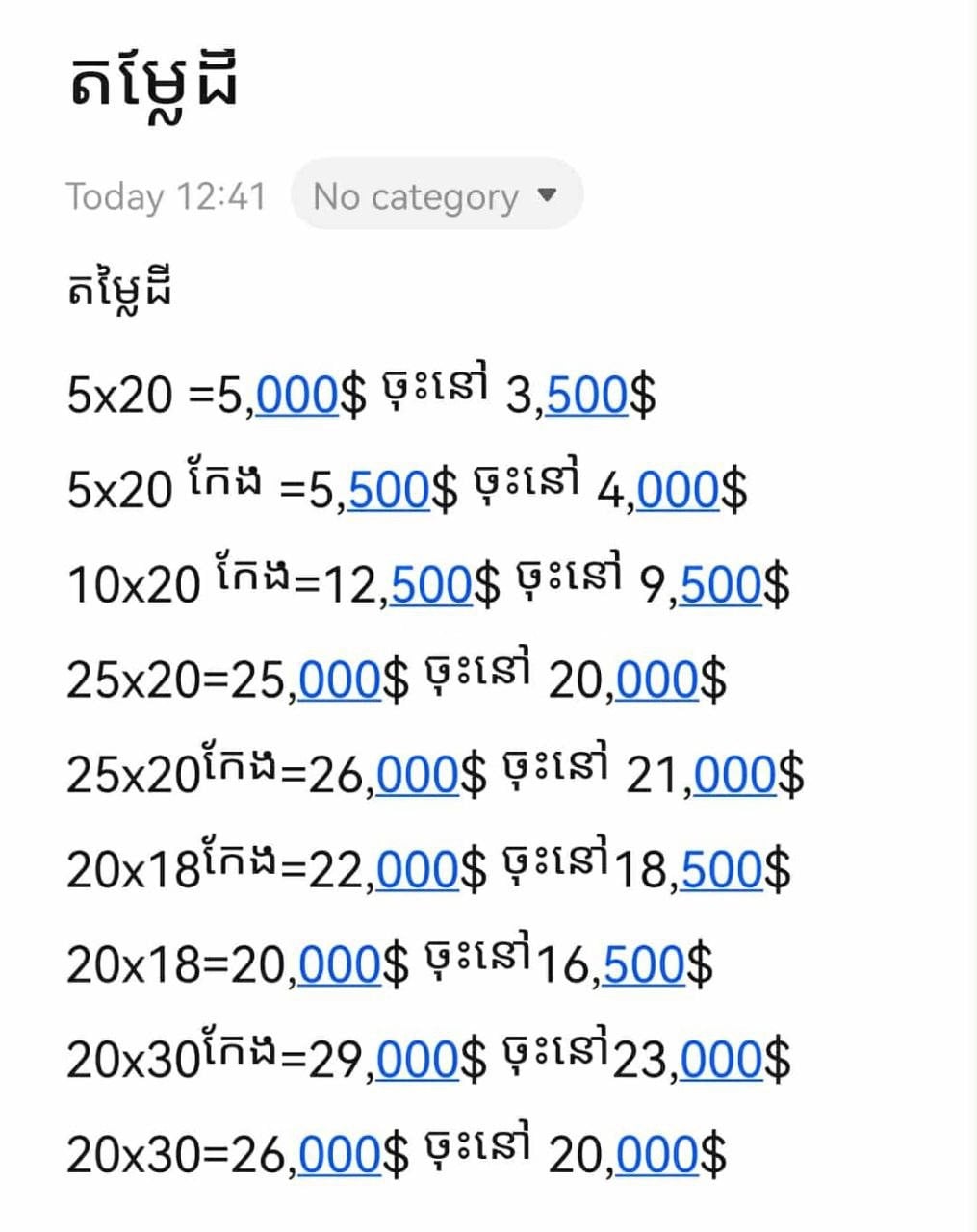Viewport: 977px width, 1232px height.
Task: Tap the underlined 500 in 3,500$
Action: tap(587, 396)
